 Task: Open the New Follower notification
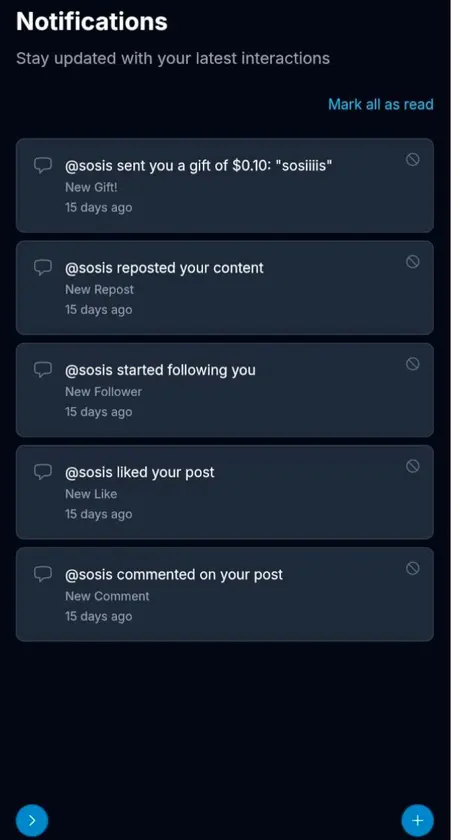click(x=224, y=390)
